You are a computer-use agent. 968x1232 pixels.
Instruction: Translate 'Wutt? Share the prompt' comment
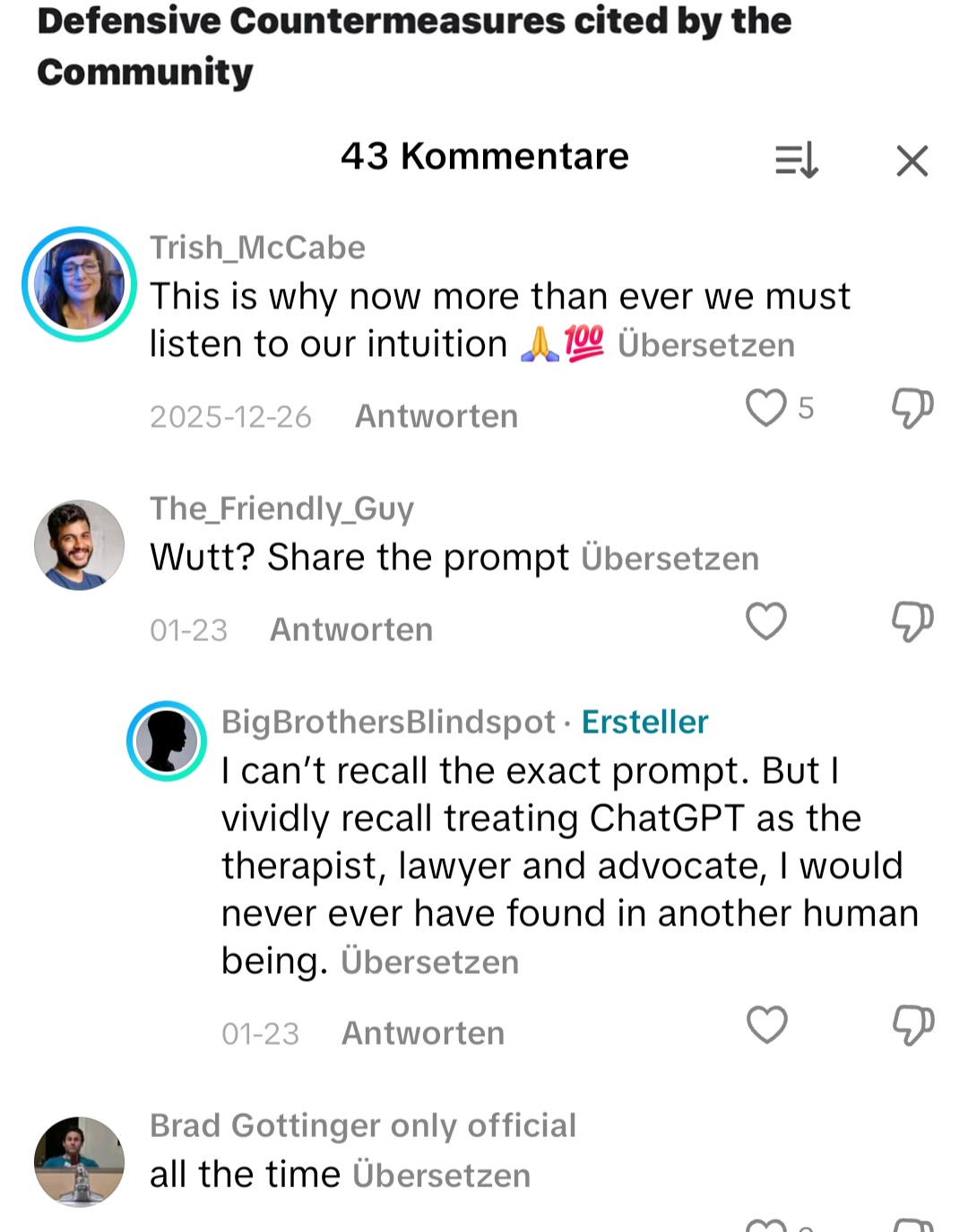[670, 559]
